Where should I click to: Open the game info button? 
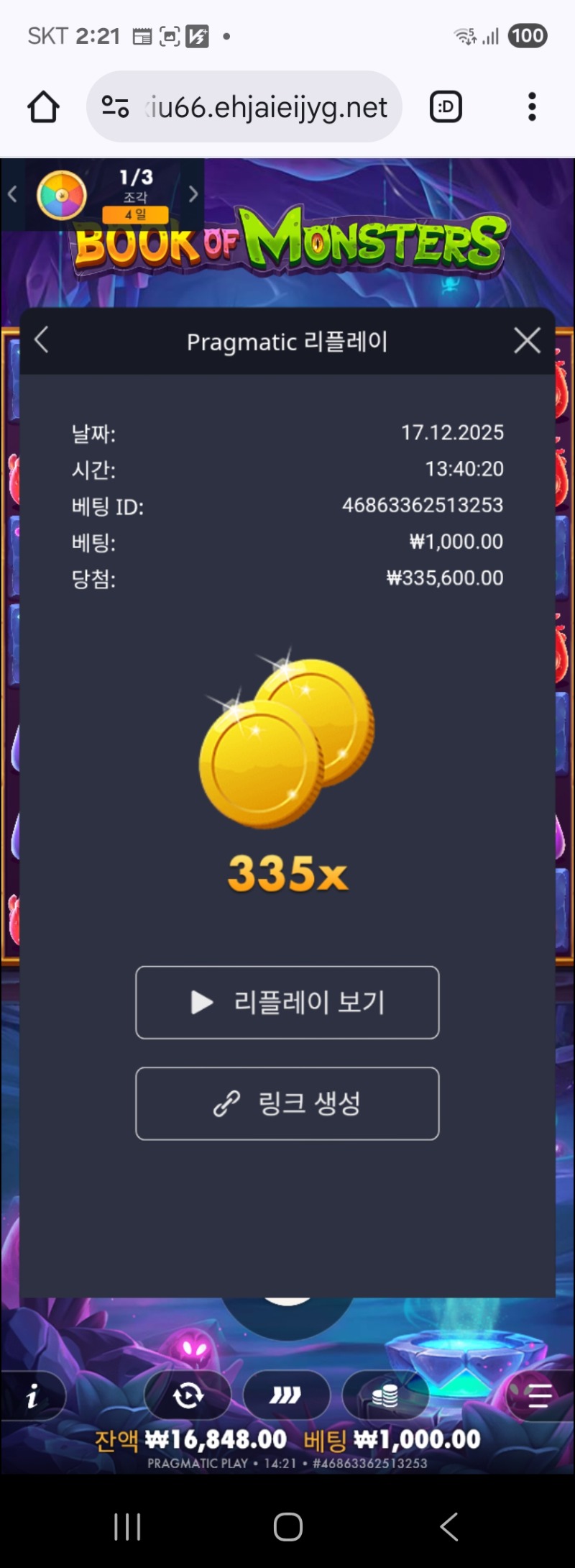(x=32, y=1397)
